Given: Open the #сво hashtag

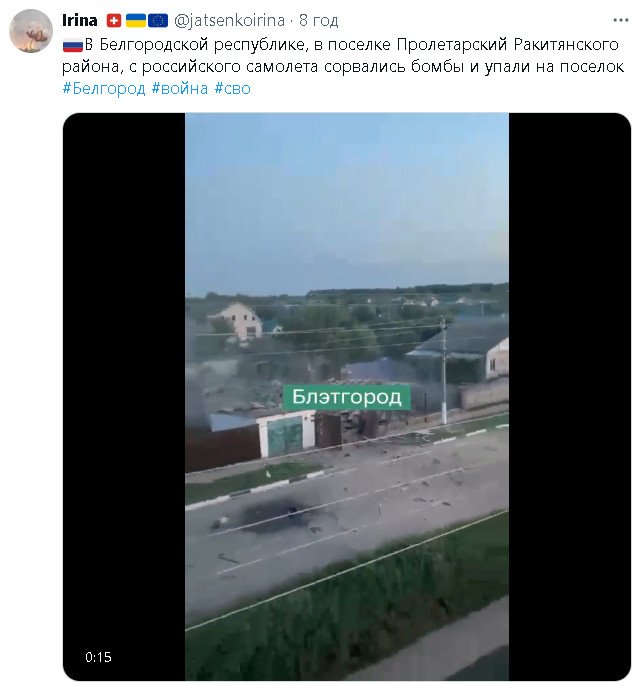Looking at the screenshot, I should 232,88.
